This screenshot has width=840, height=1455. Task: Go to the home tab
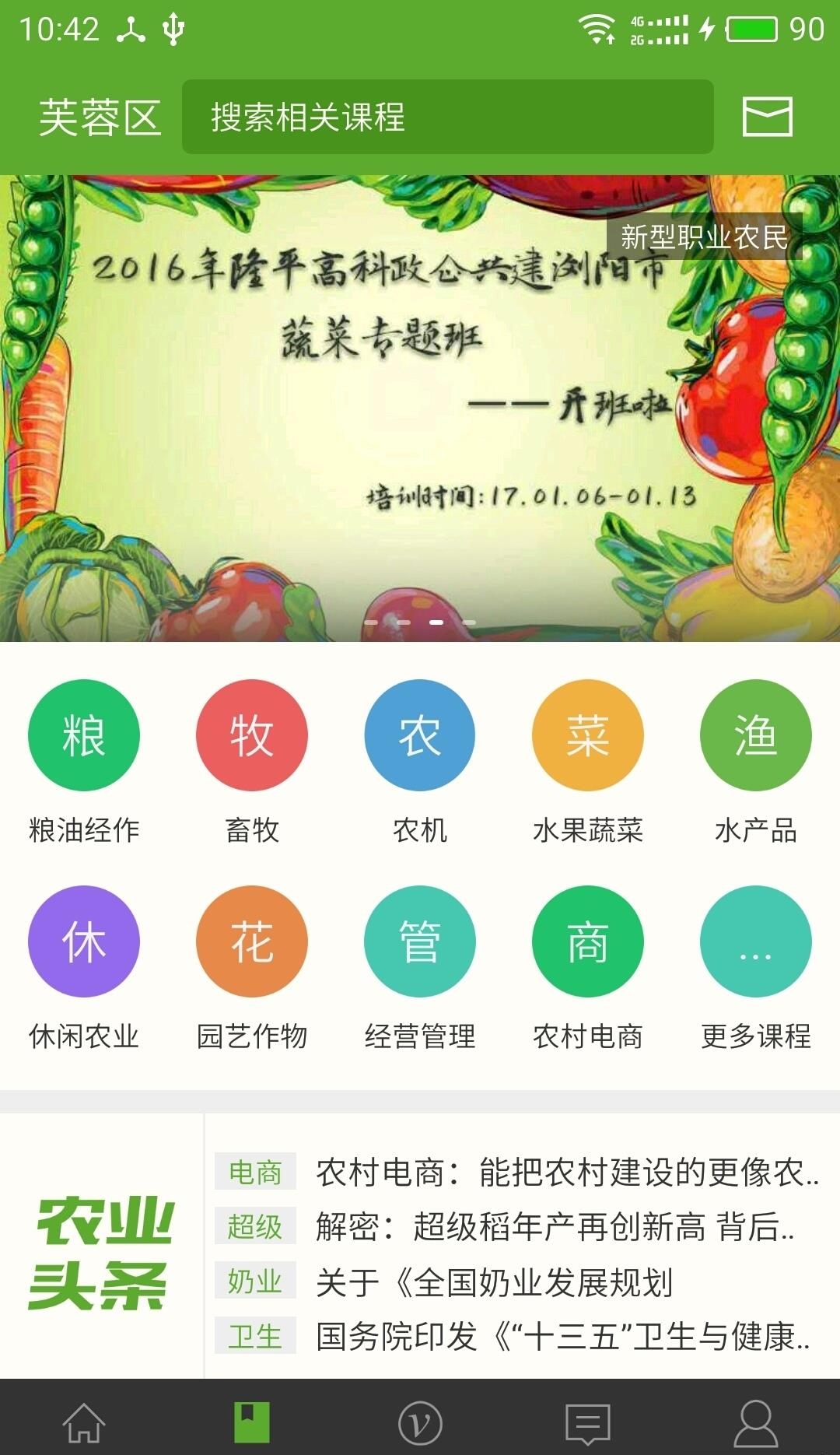[x=84, y=1422]
